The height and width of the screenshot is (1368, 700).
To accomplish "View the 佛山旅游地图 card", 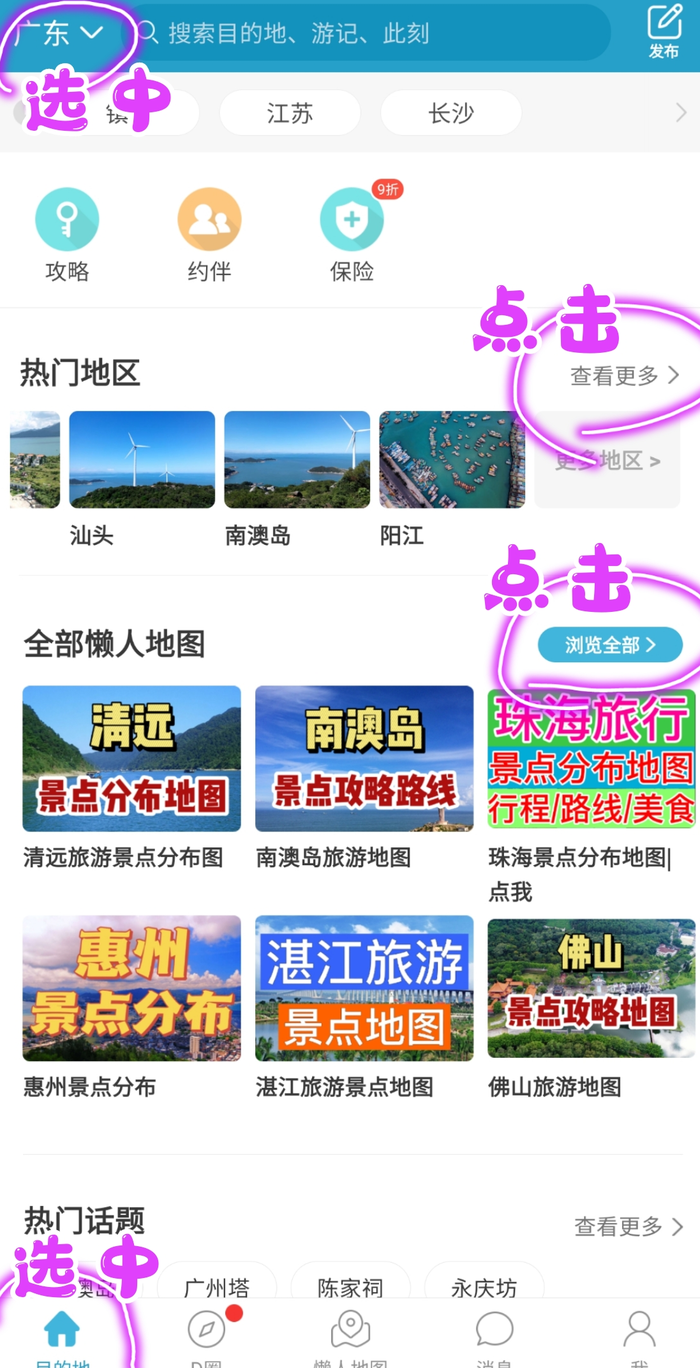I will click(x=591, y=1007).
